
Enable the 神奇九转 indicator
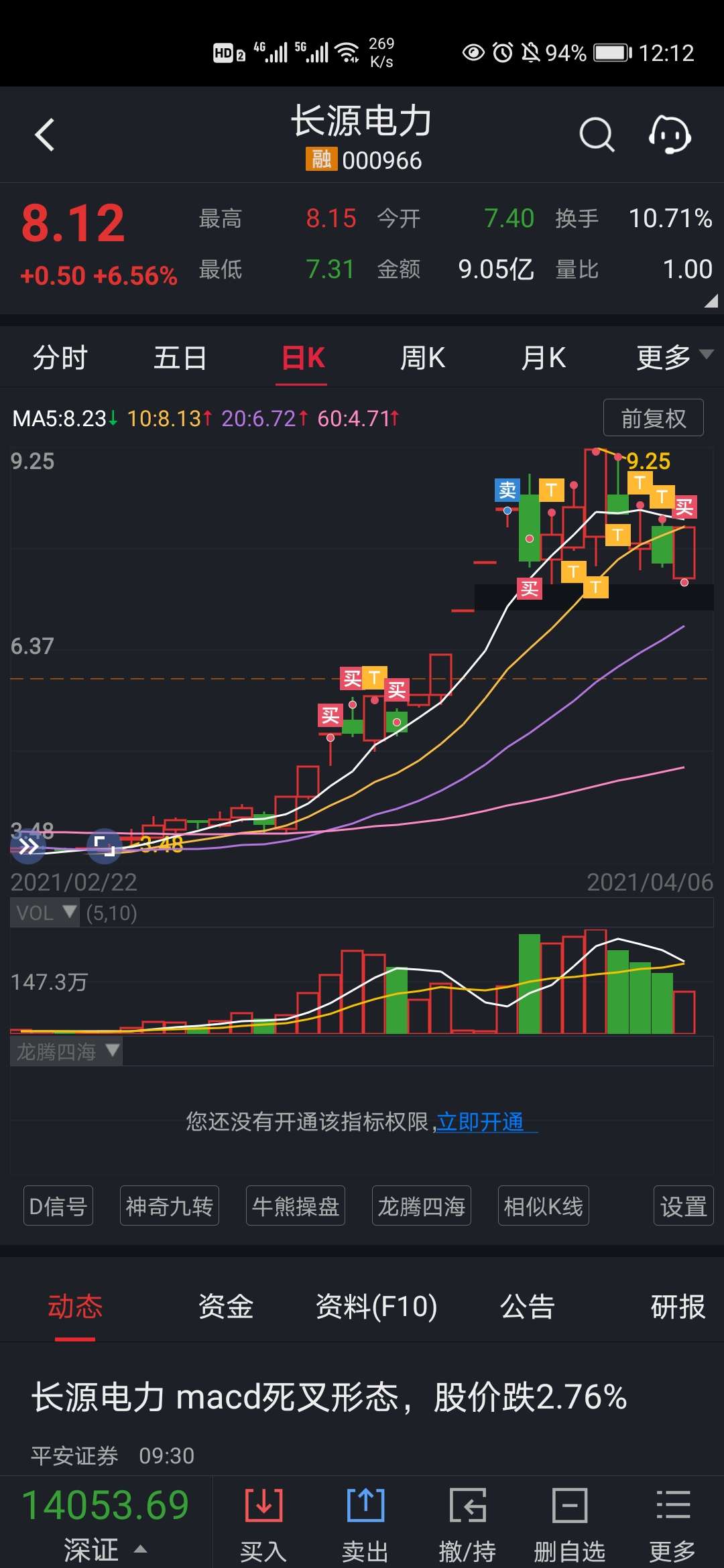[x=169, y=1205]
